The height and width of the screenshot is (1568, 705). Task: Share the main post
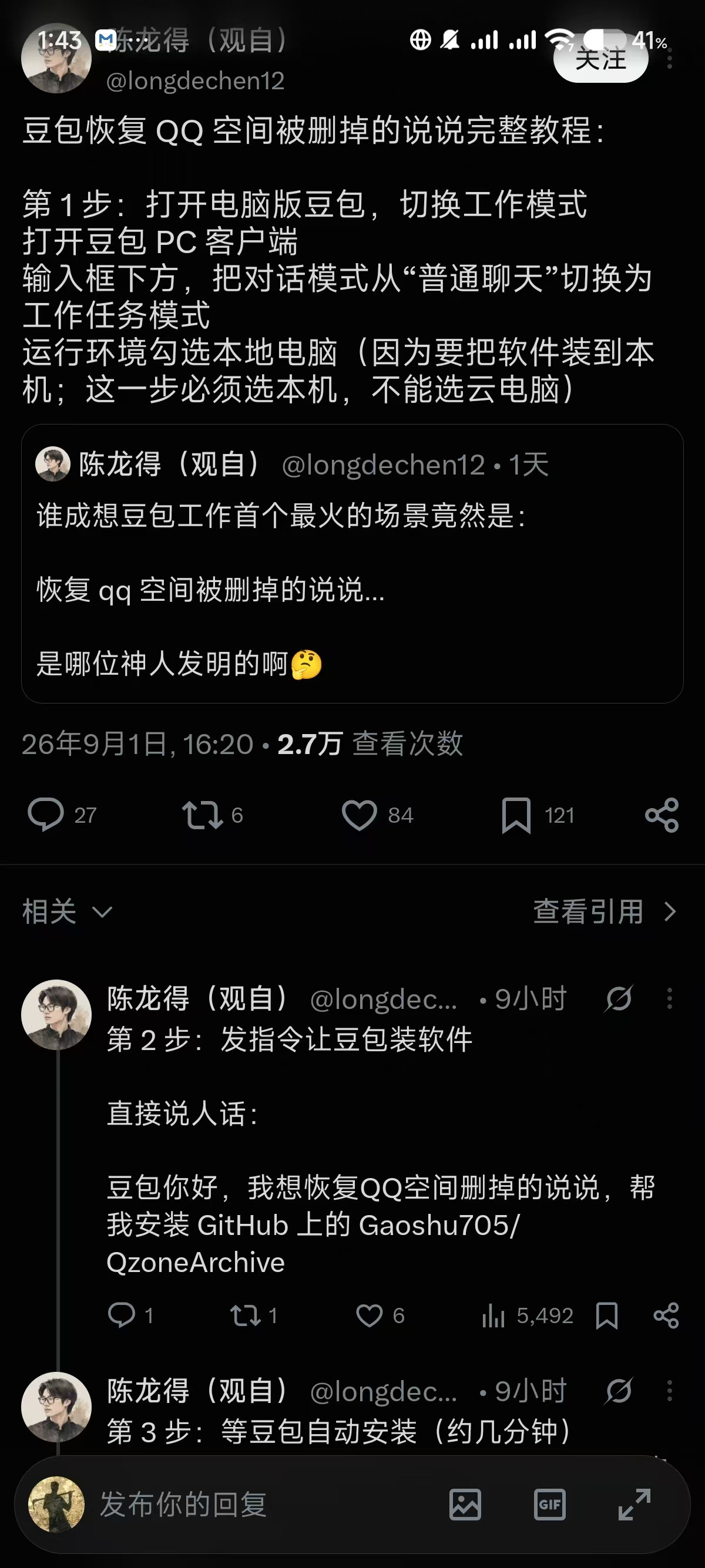point(662,815)
